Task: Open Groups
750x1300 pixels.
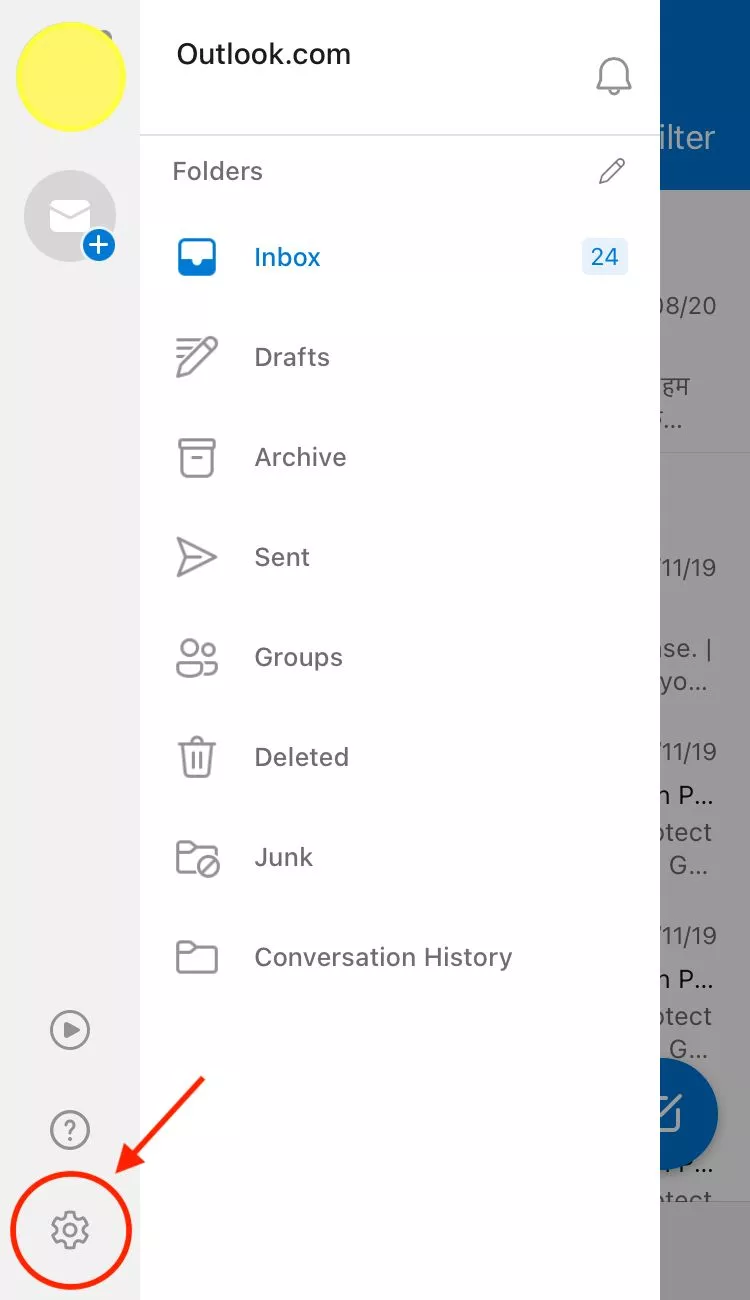Action: [x=400, y=657]
